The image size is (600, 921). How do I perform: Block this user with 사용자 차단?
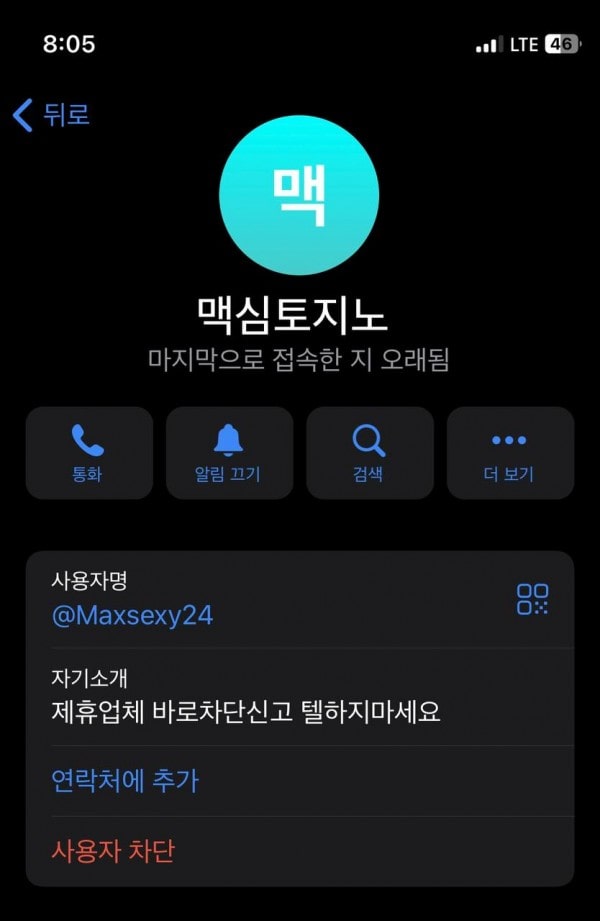(x=113, y=852)
